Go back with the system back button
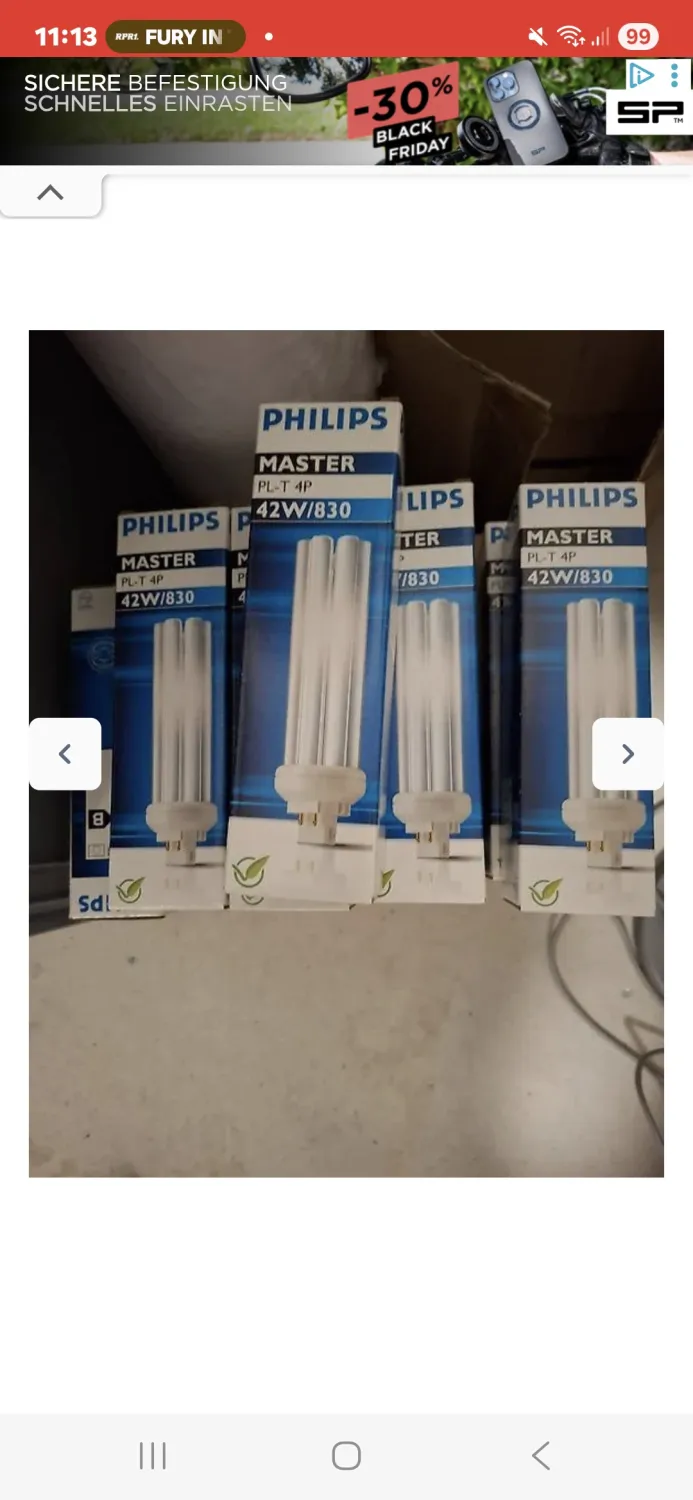The image size is (693, 1500). click(541, 1456)
